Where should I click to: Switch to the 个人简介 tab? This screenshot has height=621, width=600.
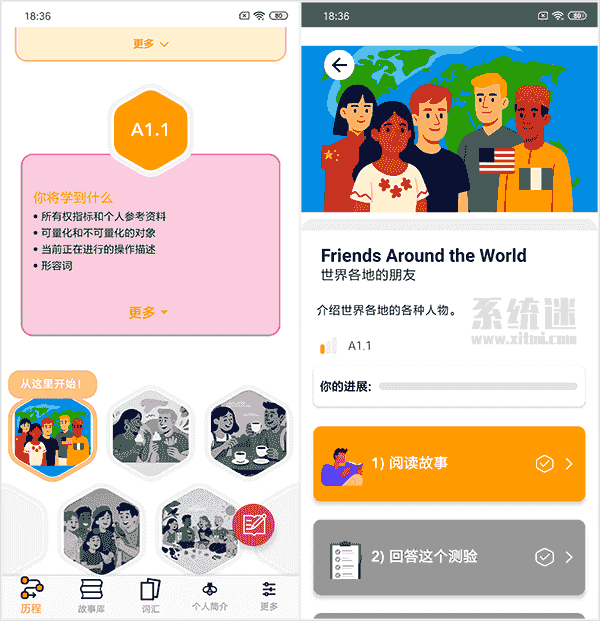point(210,595)
